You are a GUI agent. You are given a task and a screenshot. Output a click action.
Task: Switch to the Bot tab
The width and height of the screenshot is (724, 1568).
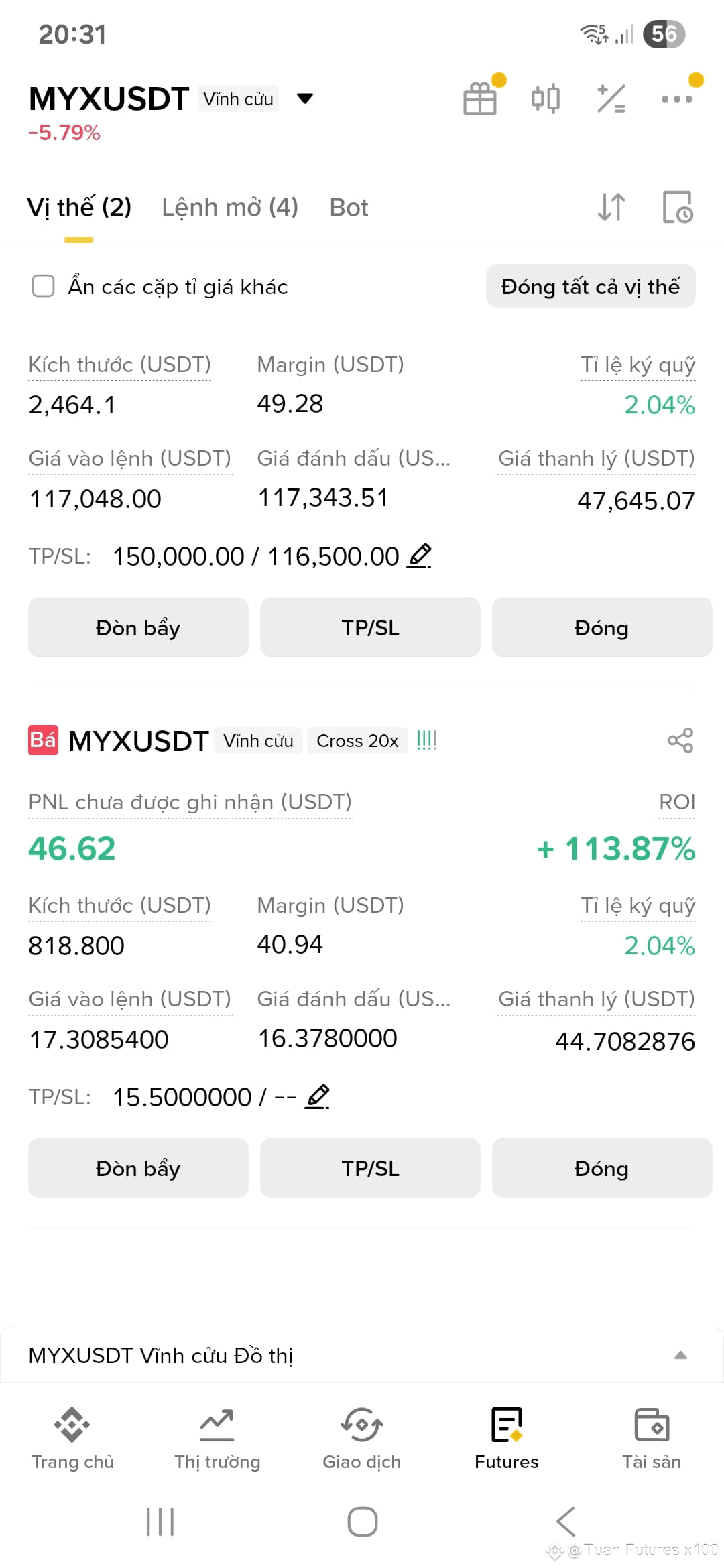(349, 207)
